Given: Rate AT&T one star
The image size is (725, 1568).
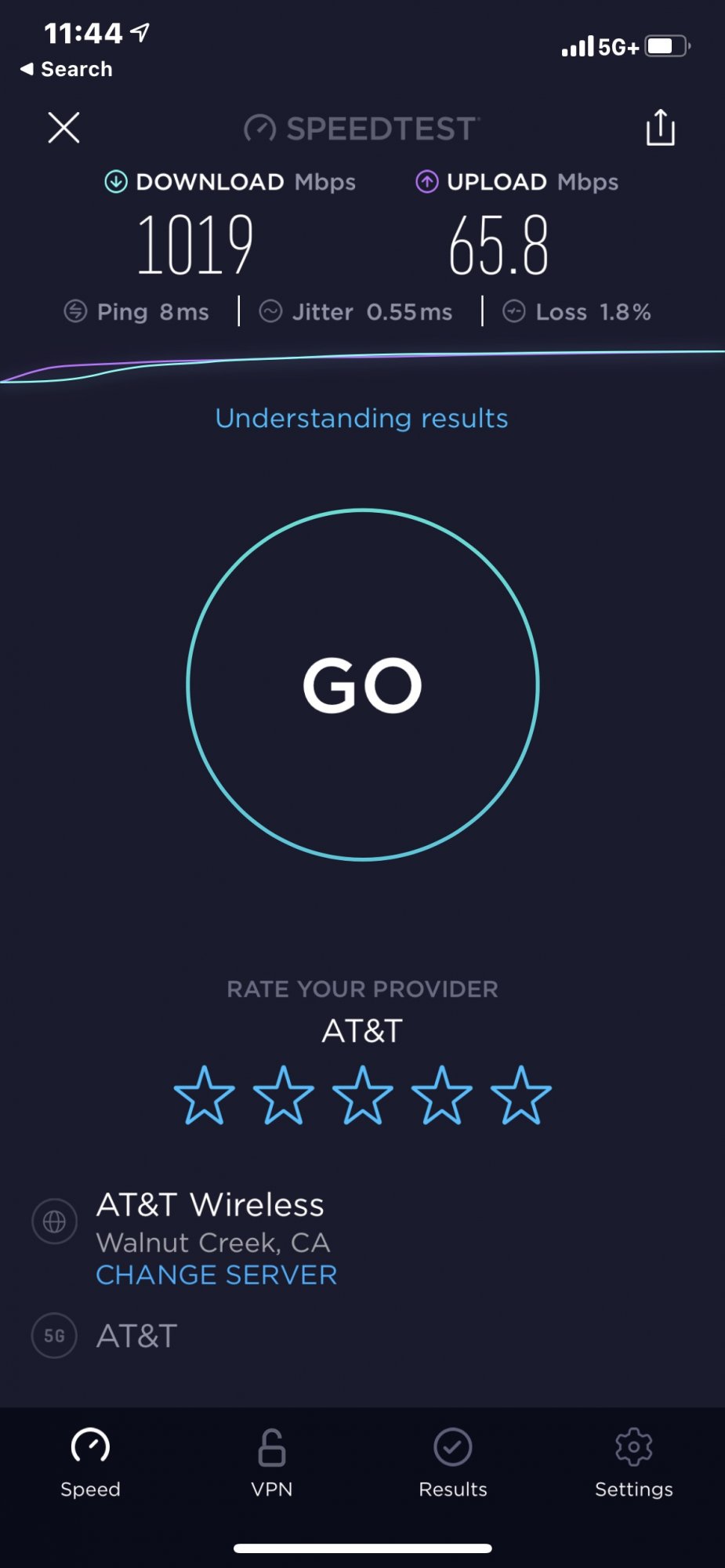Looking at the screenshot, I should [204, 1095].
